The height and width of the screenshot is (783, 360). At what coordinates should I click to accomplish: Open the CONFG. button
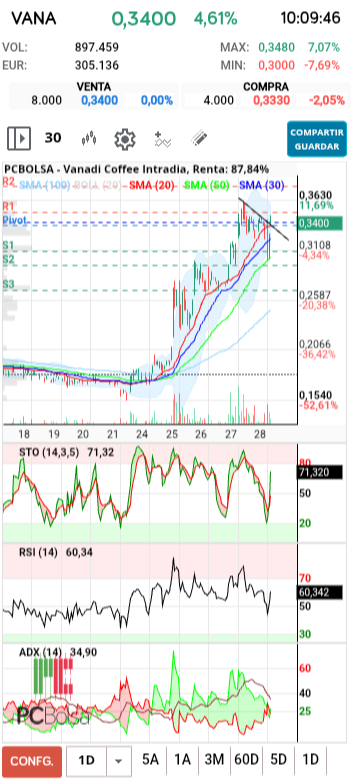(x=32, y=761)
